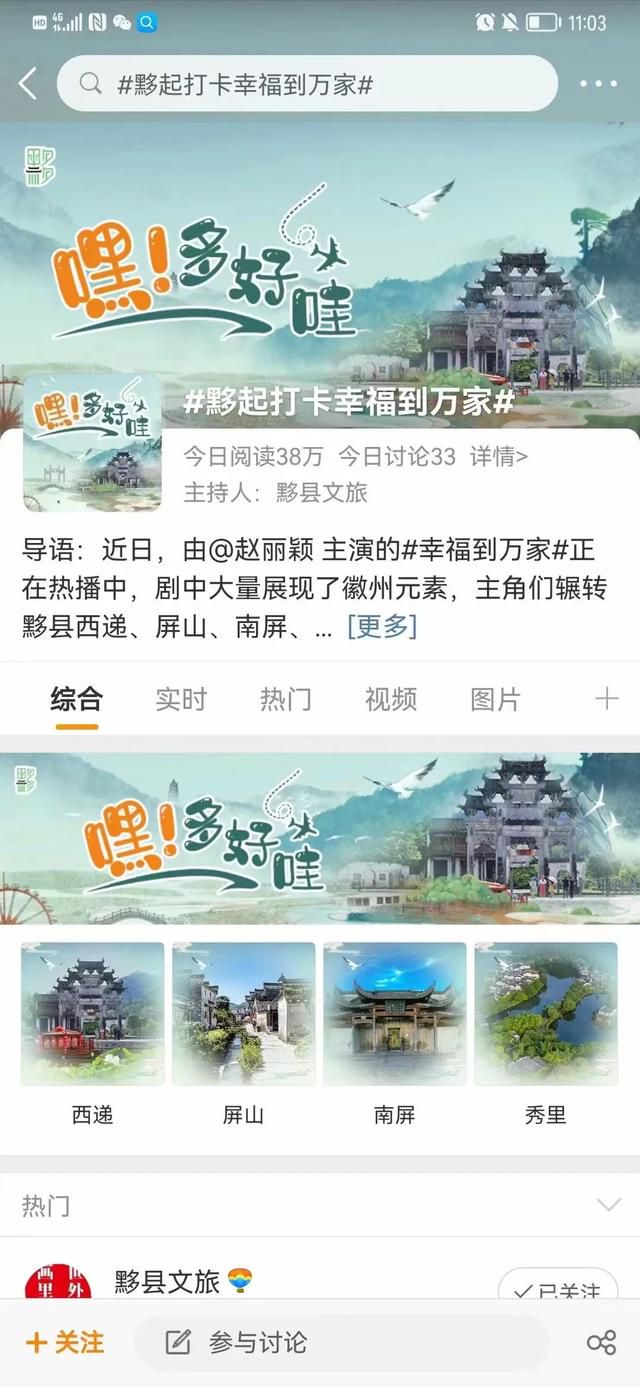Go back with the top-left arrow
This screenshot has width=640, height=1387.
coord(28,84)
